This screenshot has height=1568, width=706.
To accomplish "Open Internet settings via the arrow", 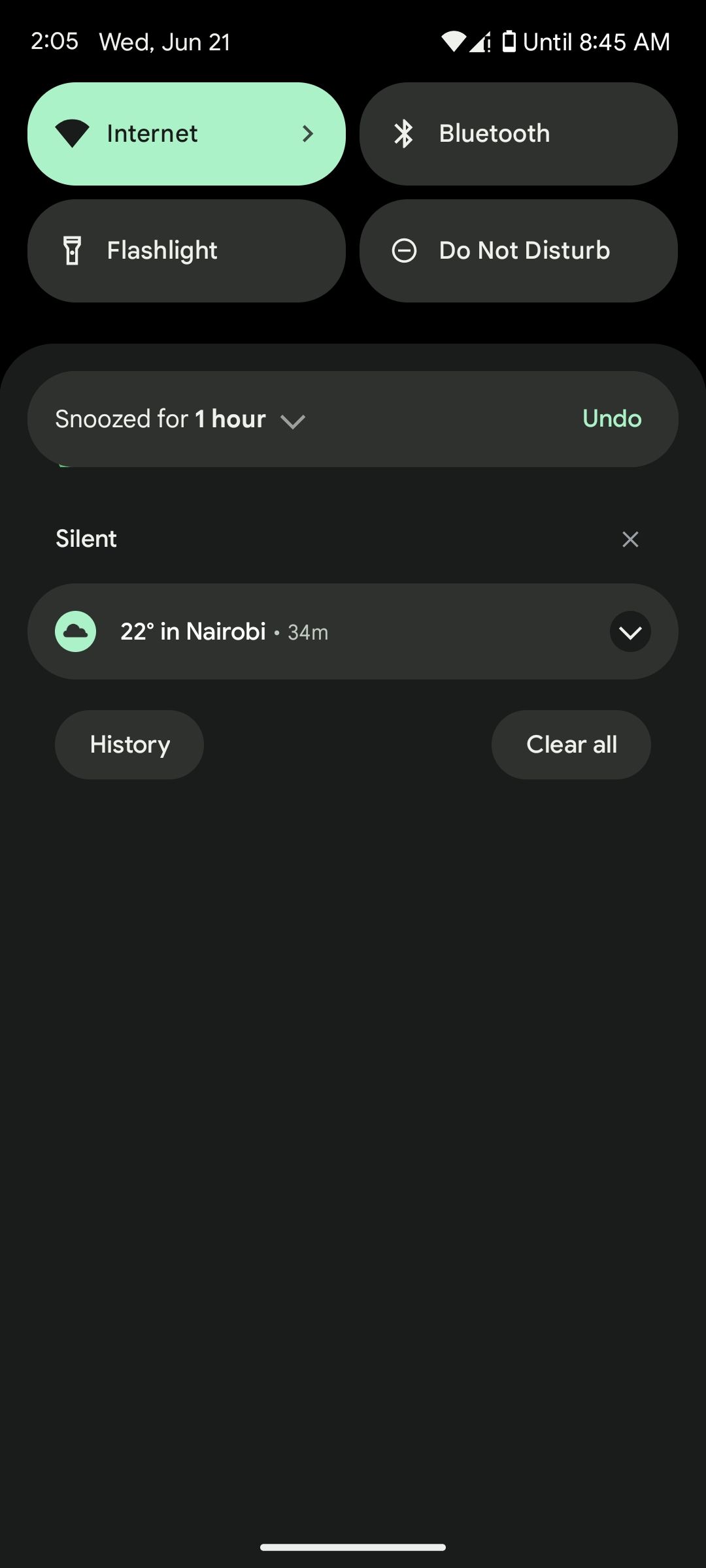I will point(308,133).
